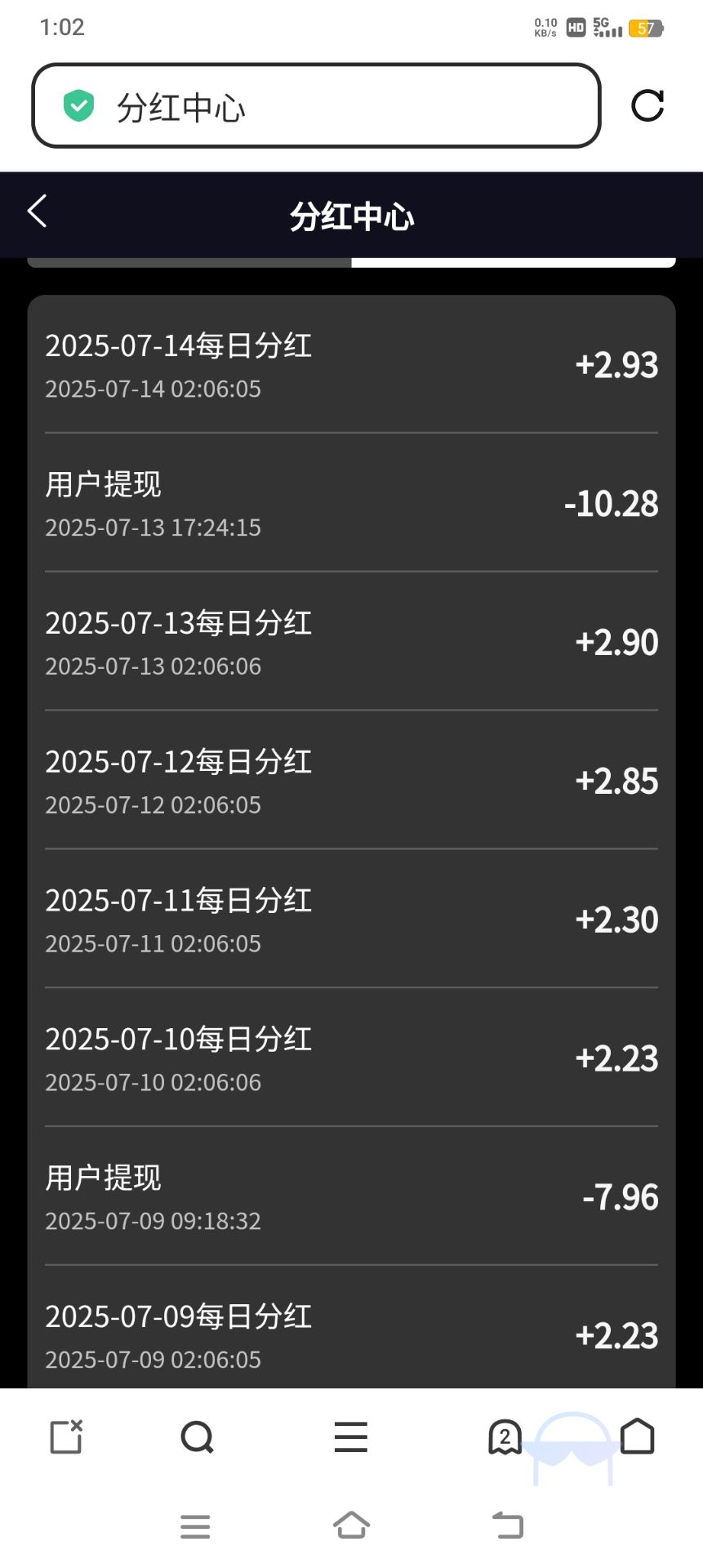Tap the system home button
This screenshot has width=703, height=1568.
pyautogui.click(x=351, y=1525)
